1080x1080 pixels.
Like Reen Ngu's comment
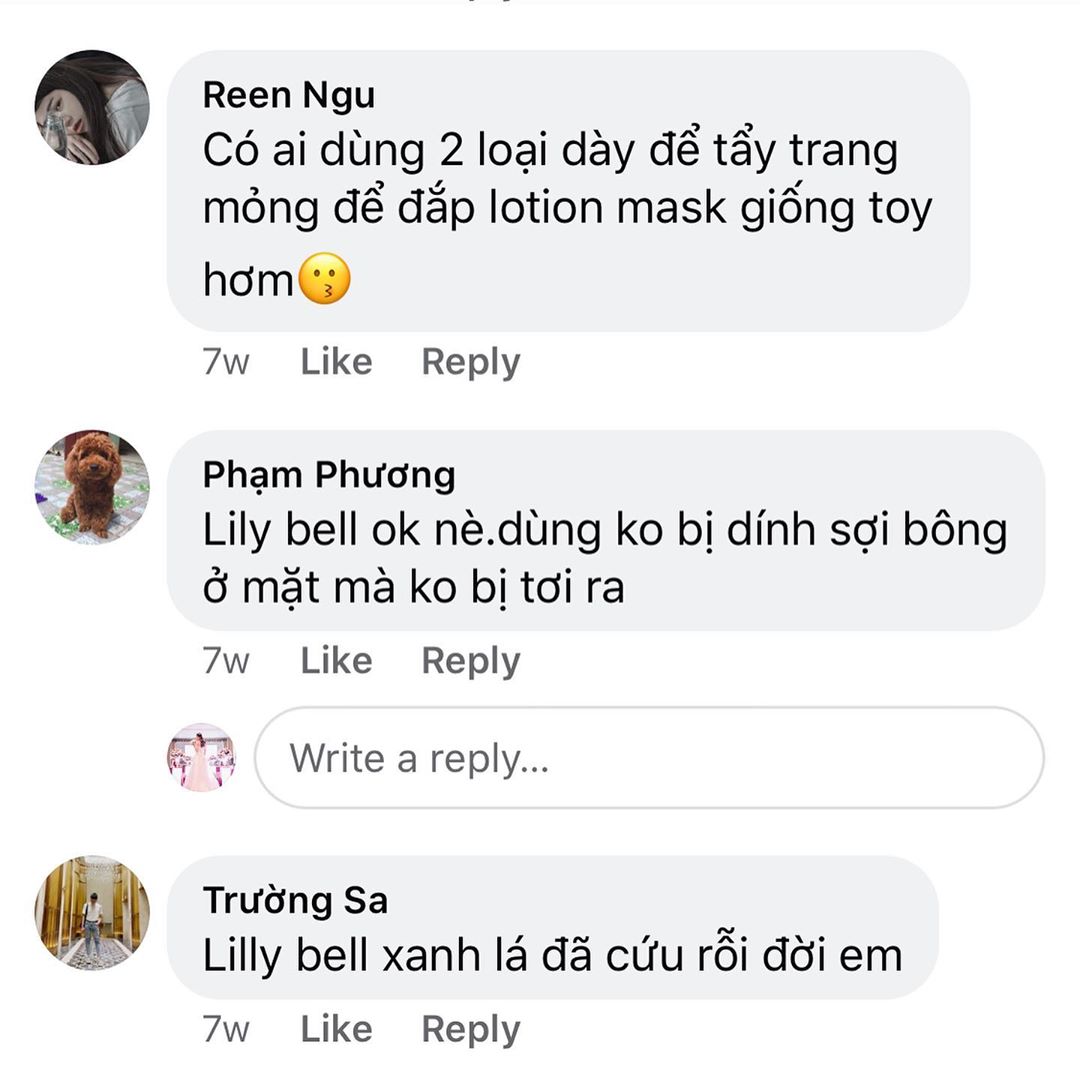click(336, 361)
